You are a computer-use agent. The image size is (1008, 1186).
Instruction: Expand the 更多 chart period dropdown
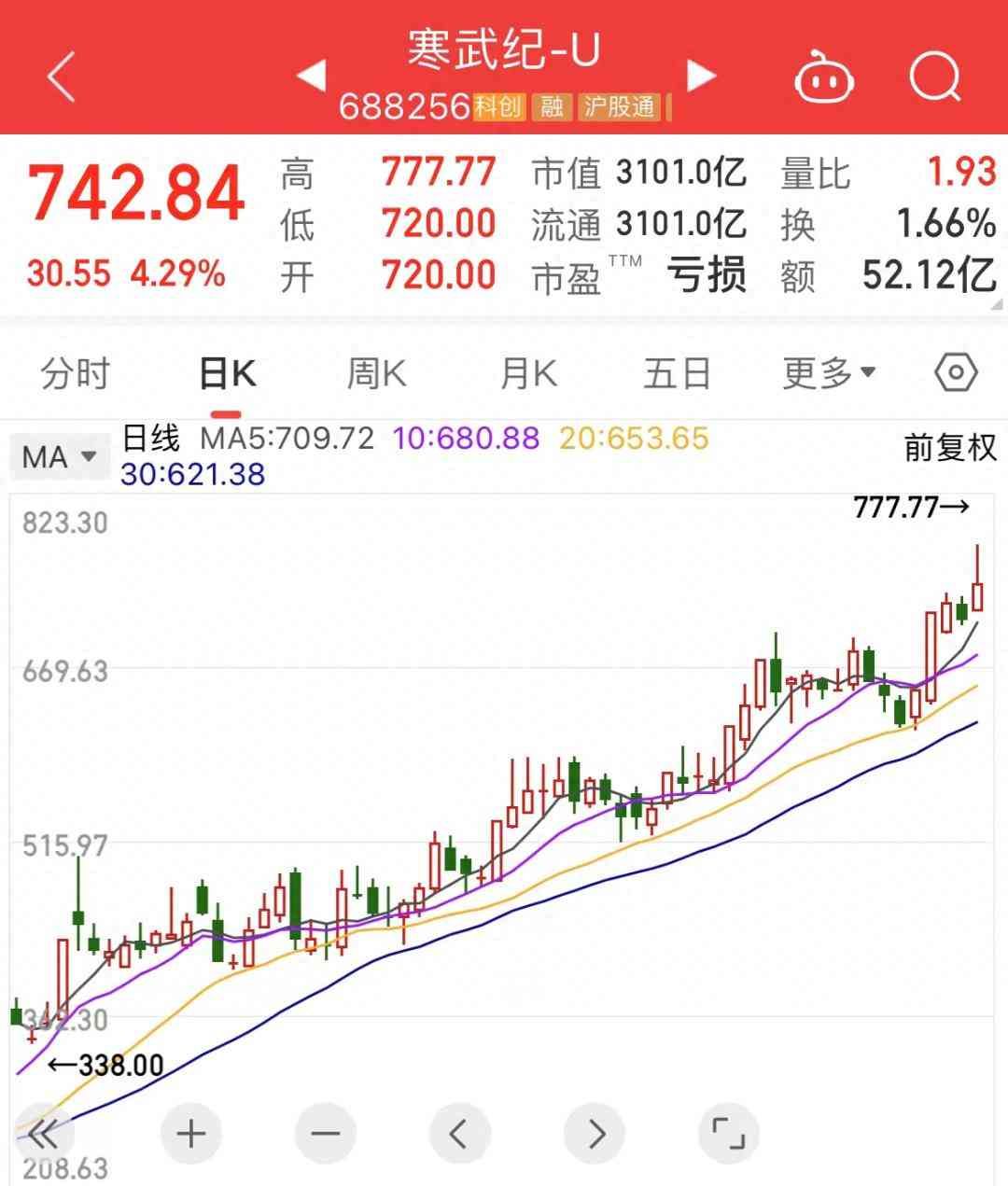(x=829, y=374)
